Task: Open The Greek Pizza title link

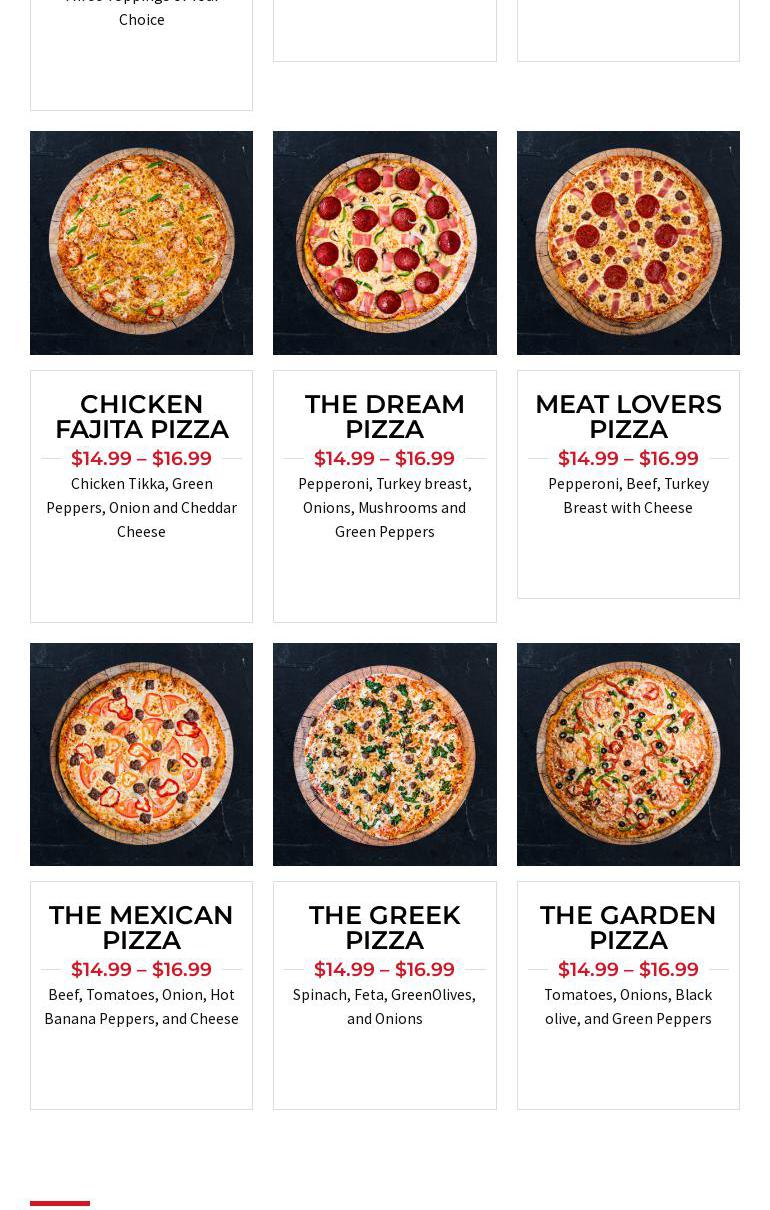Action: (x=384, y=928)
